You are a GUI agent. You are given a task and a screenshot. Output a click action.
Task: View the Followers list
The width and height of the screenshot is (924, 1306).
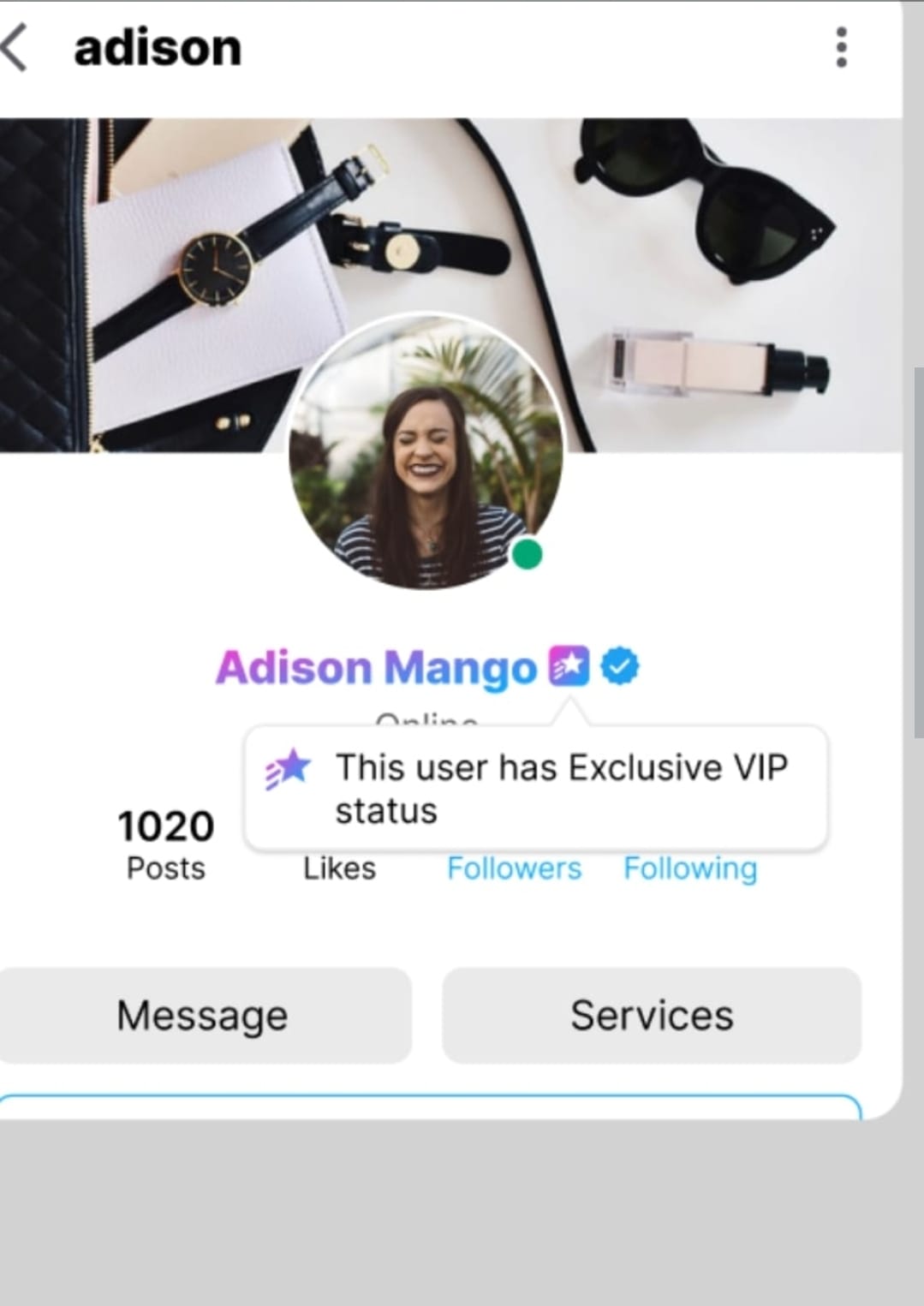[514, 868]
